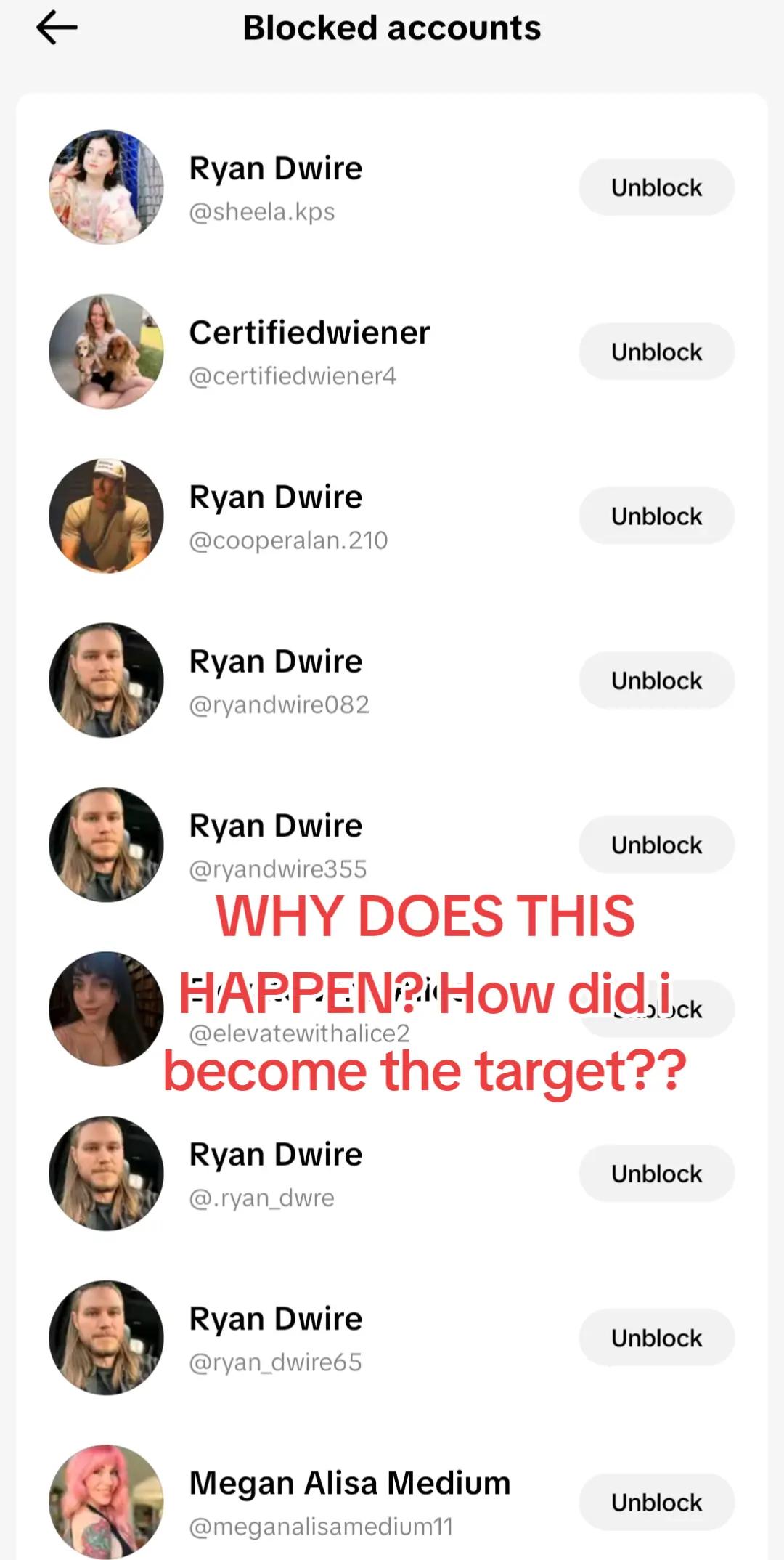Unblock the @sheela.kps account

coord(656,187)
